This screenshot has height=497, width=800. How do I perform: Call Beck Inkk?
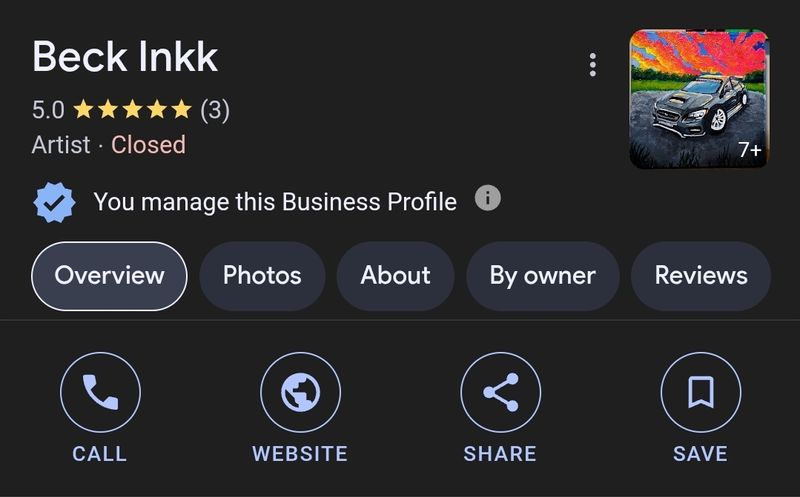click(x=100, y=393)
